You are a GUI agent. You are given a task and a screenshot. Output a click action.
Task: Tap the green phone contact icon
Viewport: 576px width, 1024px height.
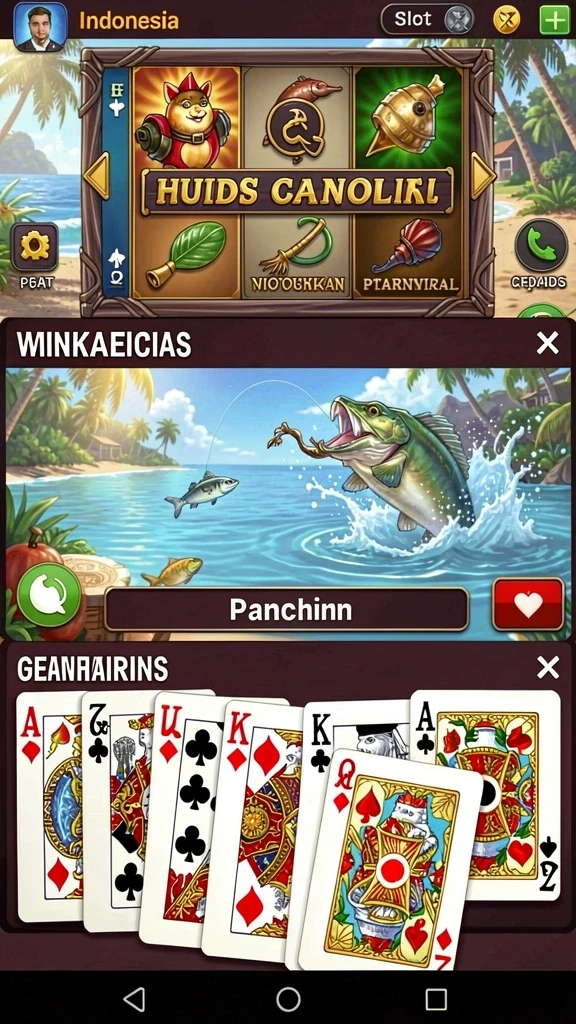pyautogui.click(x=540, y=246)
